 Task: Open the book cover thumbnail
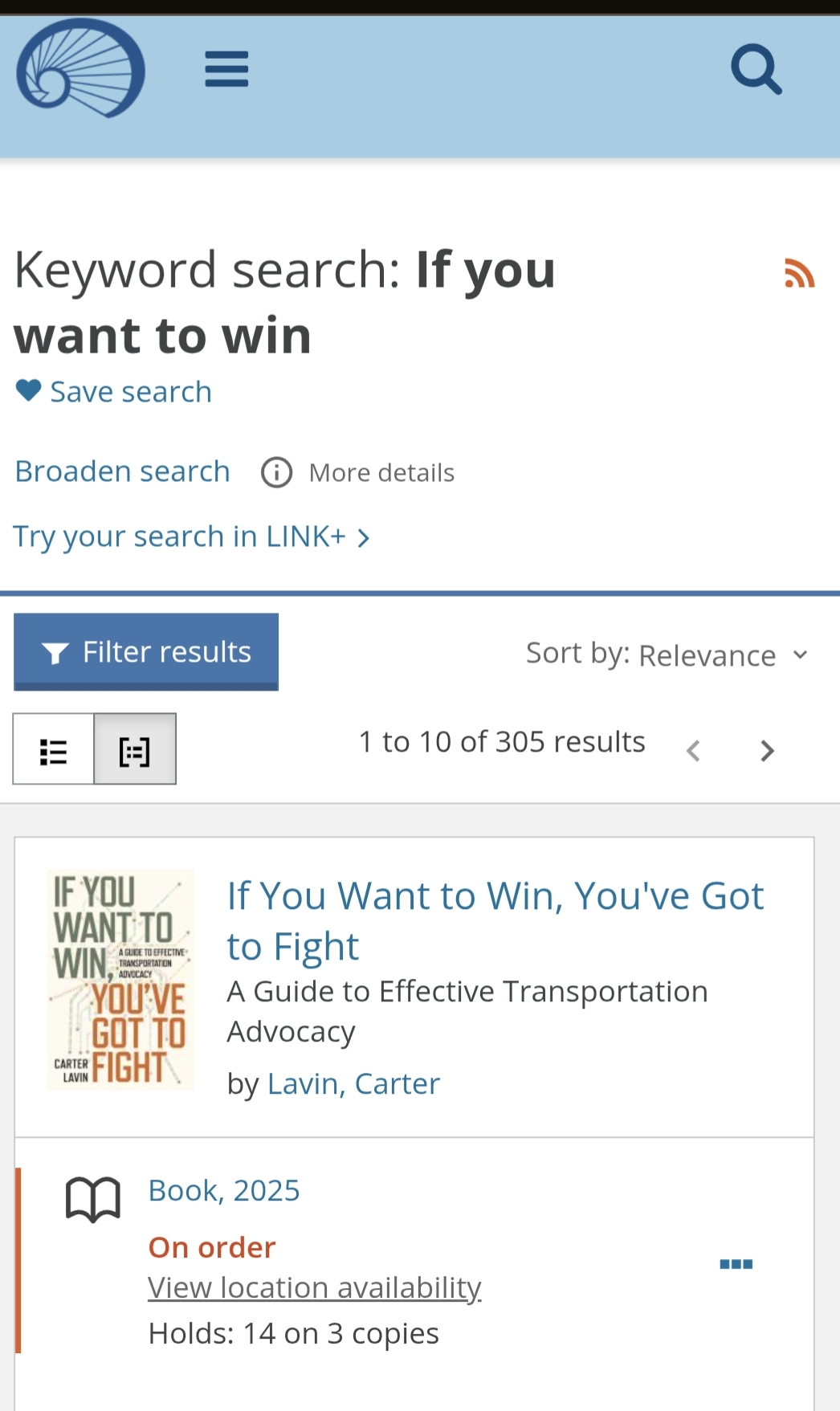tap(120, 980)
